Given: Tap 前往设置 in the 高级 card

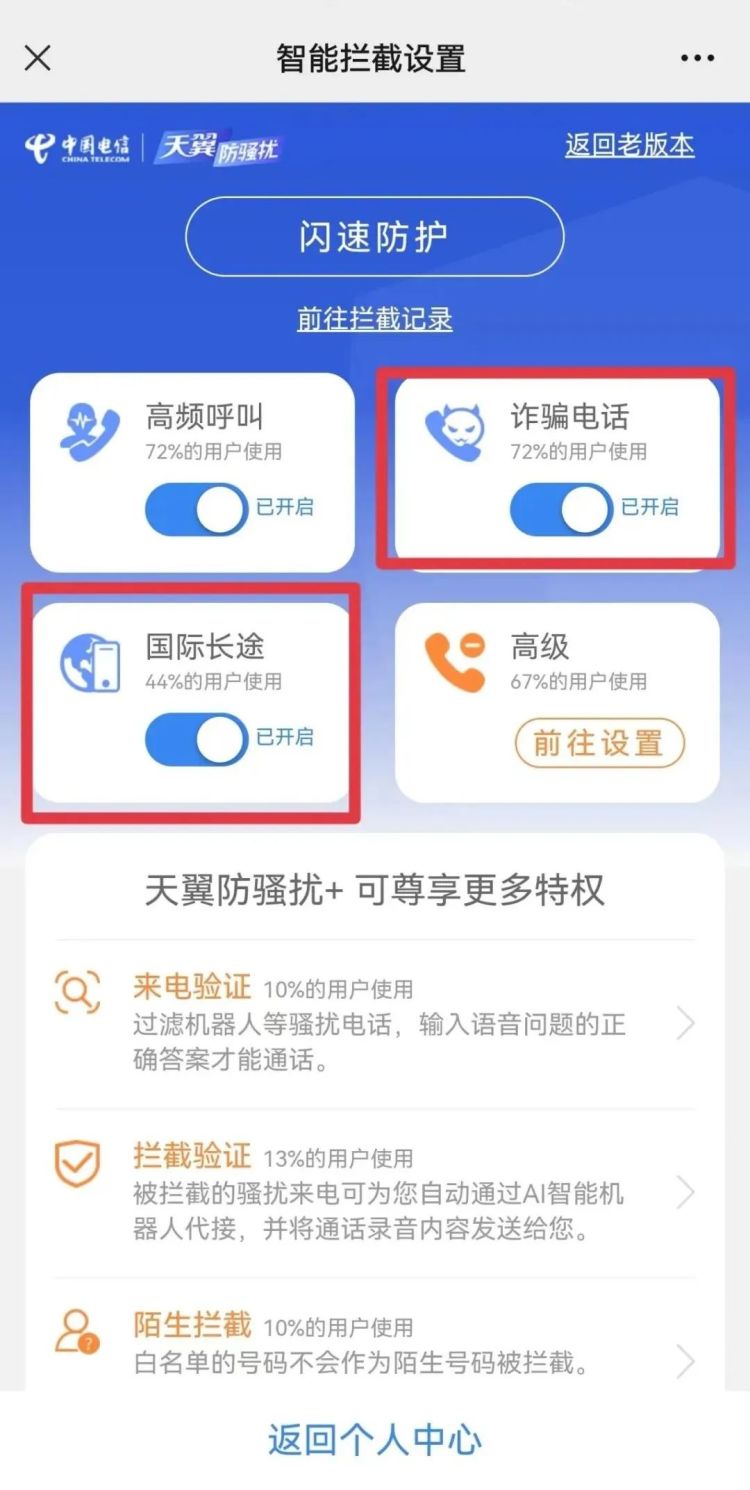Looking at the screenshot, I should [x=598, y=743].
